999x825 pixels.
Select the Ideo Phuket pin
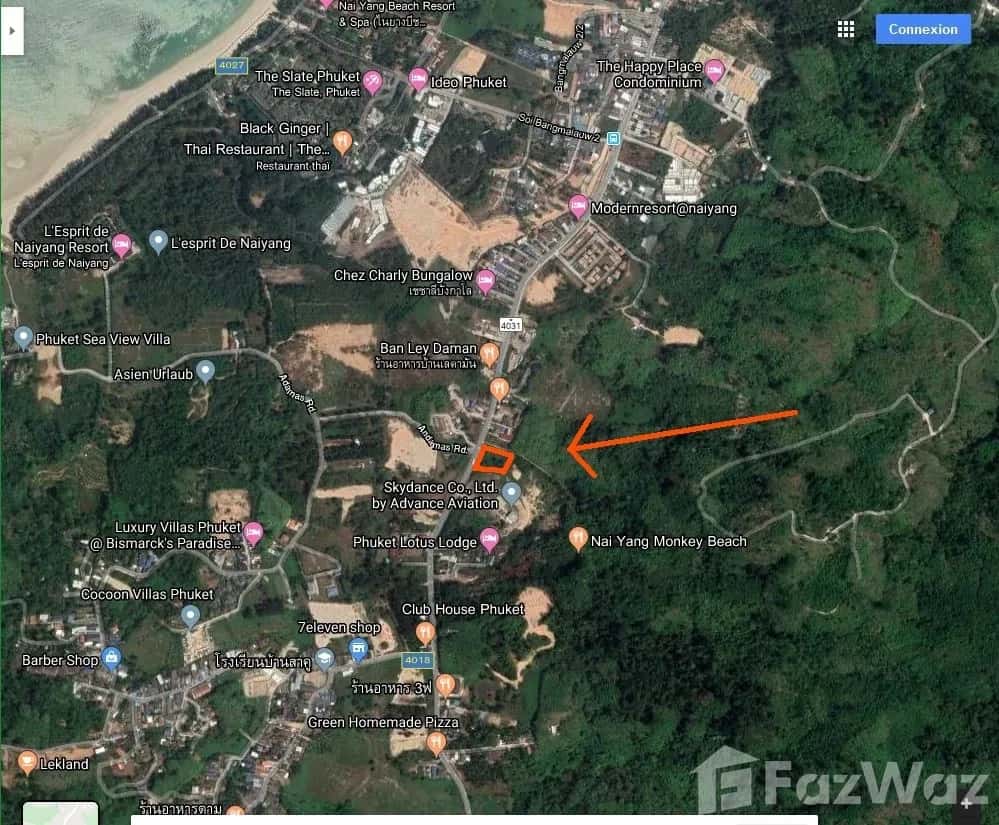pos(419,80)
